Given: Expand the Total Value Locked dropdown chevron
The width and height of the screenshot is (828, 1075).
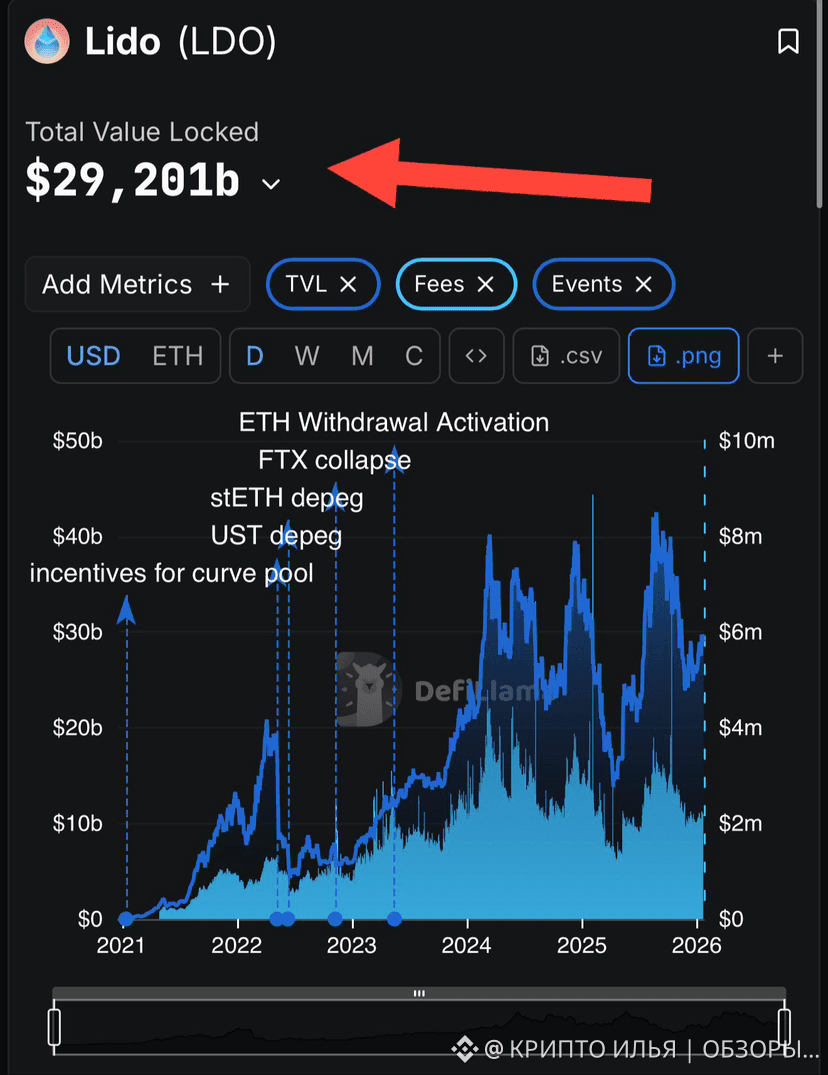Looking at the screenshot, I should coord(271,184).
